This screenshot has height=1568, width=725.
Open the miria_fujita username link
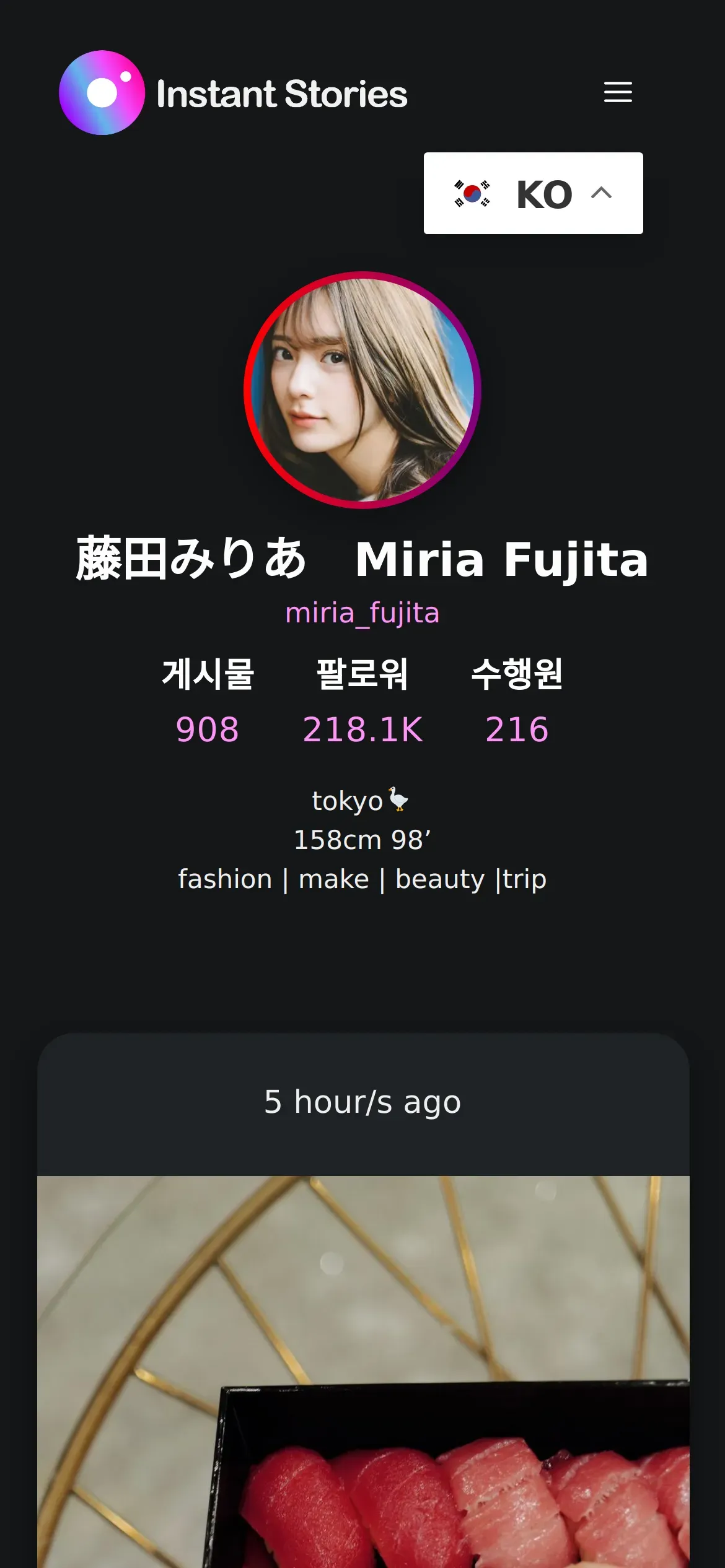(x=362, y=613)
